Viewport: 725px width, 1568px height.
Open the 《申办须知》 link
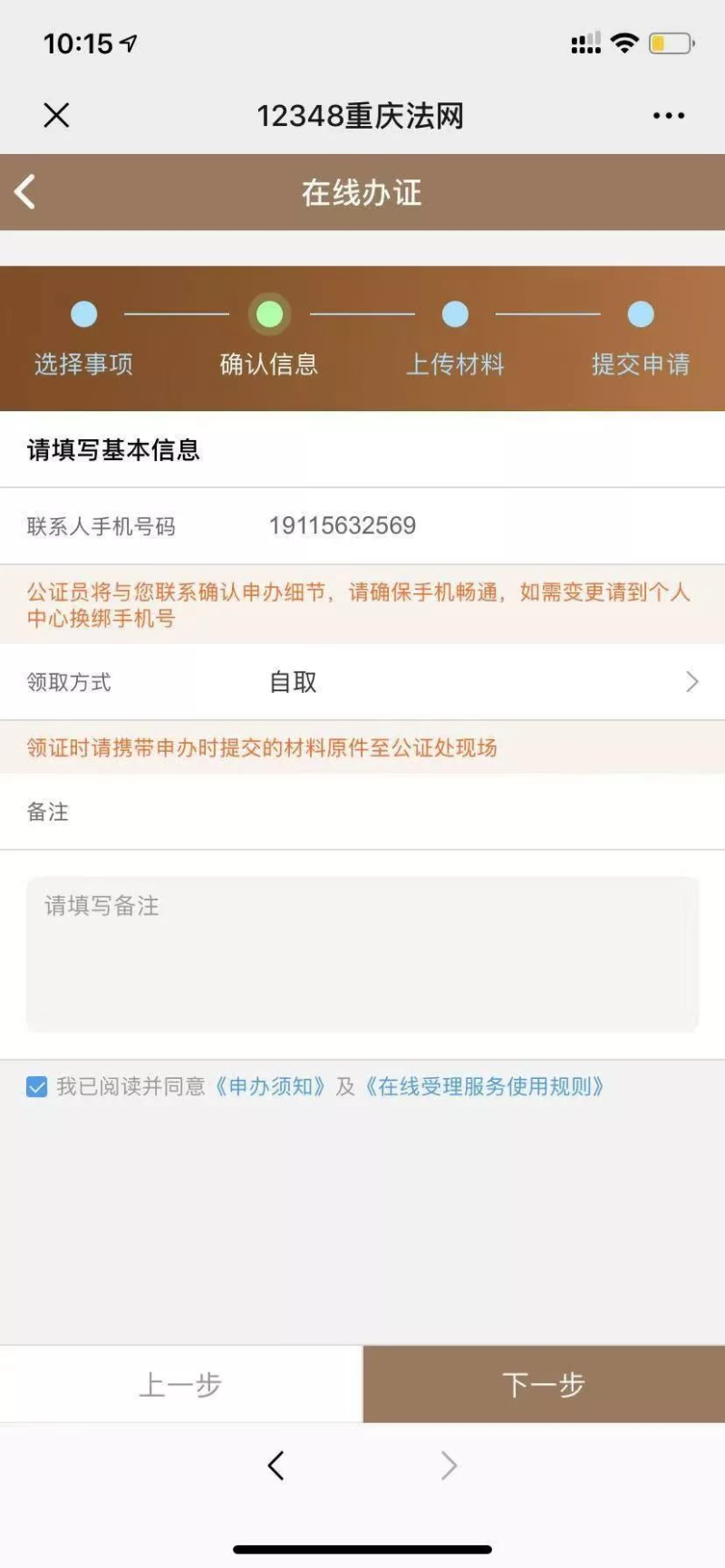(270, 1086)
